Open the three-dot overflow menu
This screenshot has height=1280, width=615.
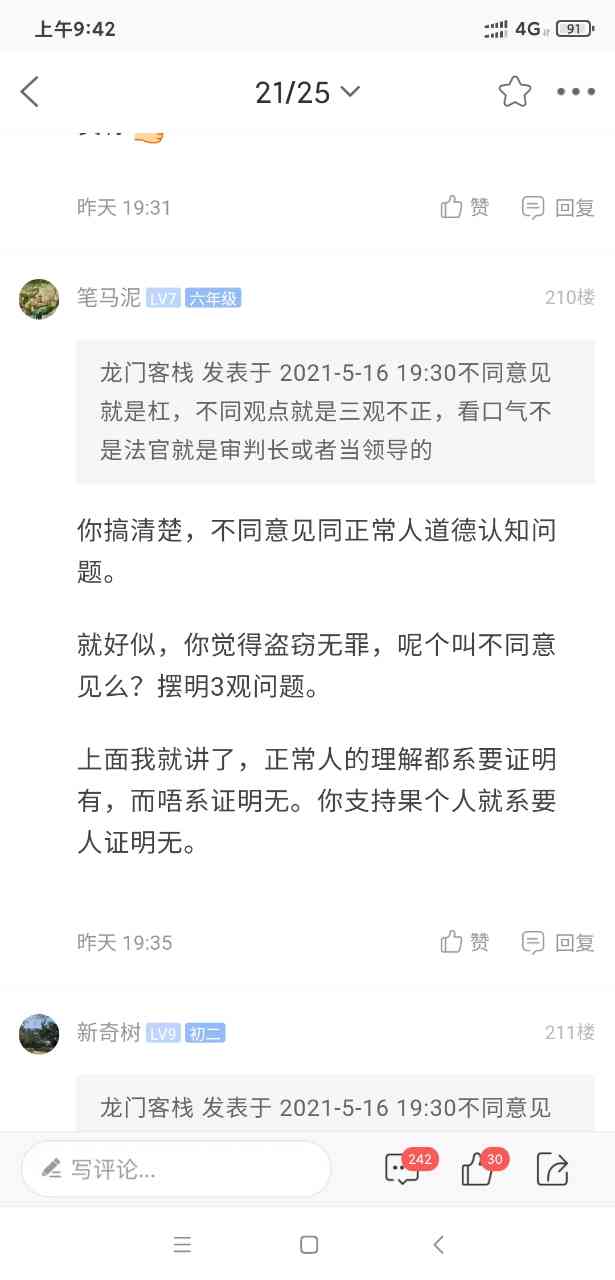pos(576,92)
